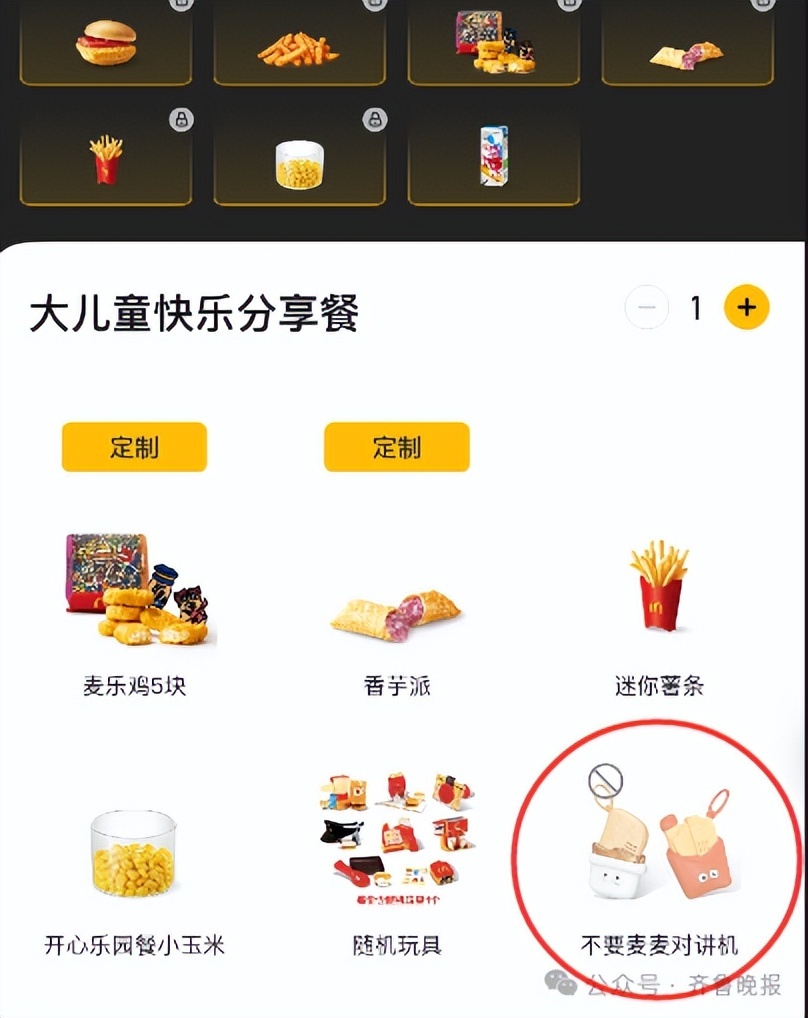The image size is (808, 1018).
Task: Customize the 麦乐鸡5块 item with 定制
Action: click(134, 447)
